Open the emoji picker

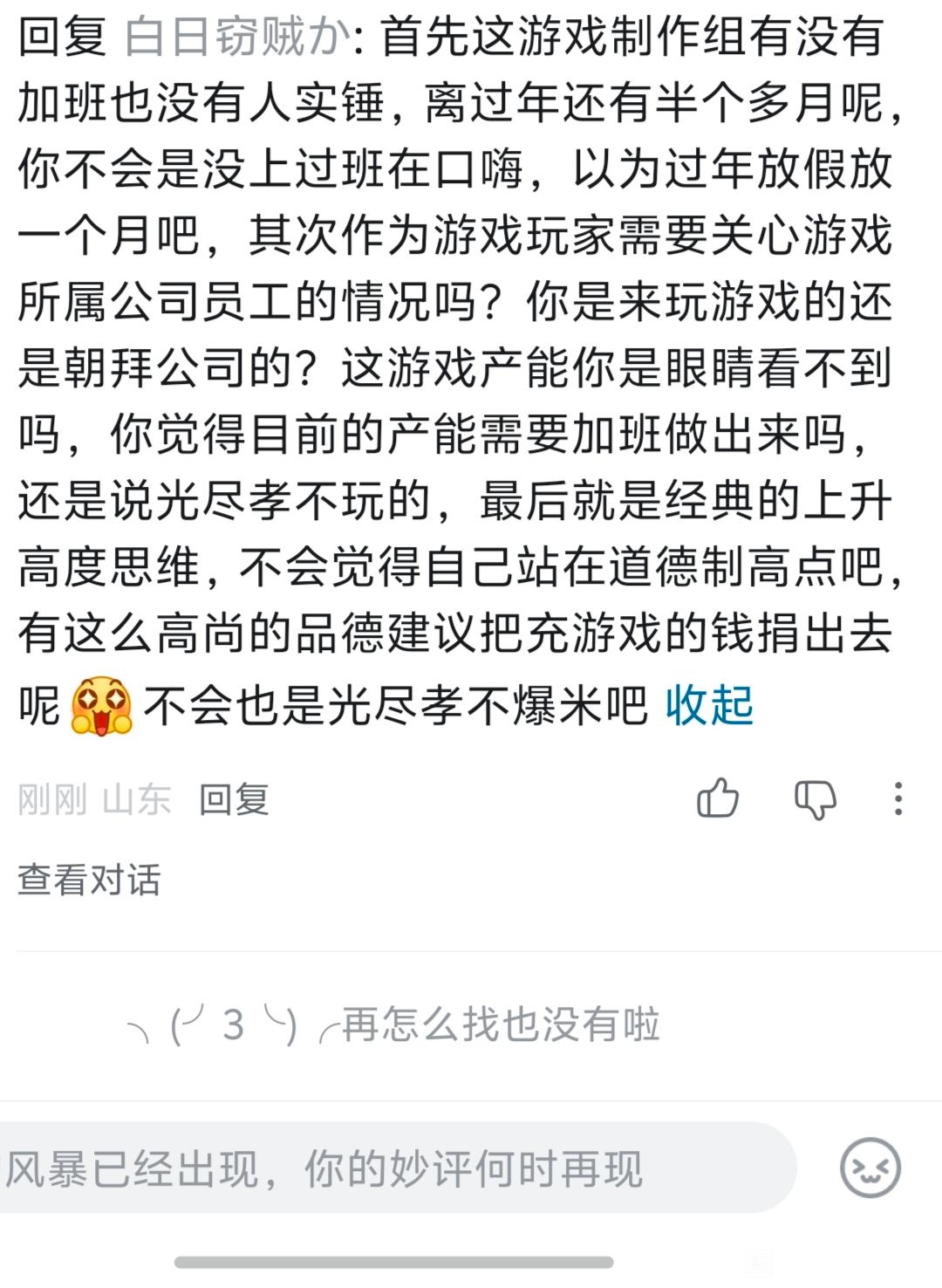[870, 1168]
